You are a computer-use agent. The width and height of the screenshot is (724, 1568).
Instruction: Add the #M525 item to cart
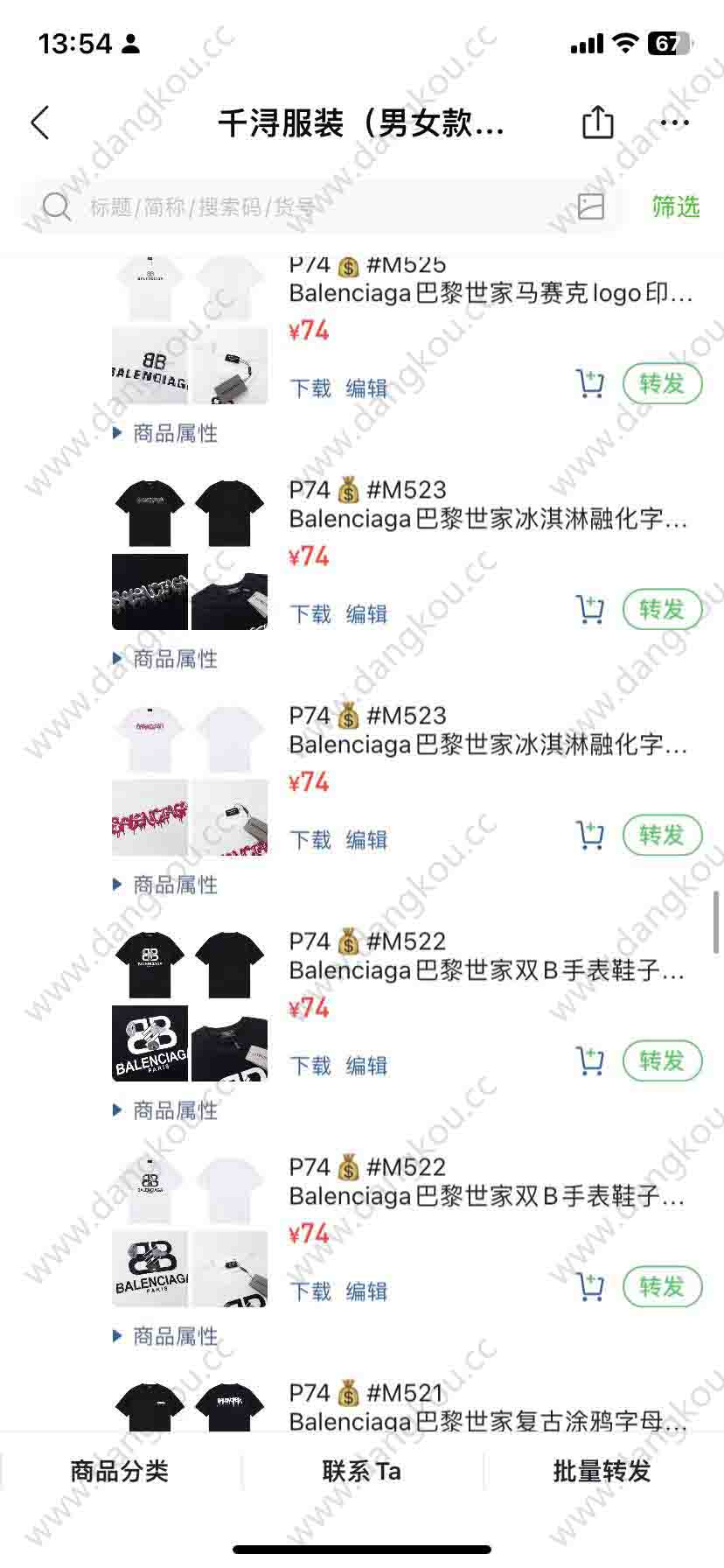click(x=590, y=383)
